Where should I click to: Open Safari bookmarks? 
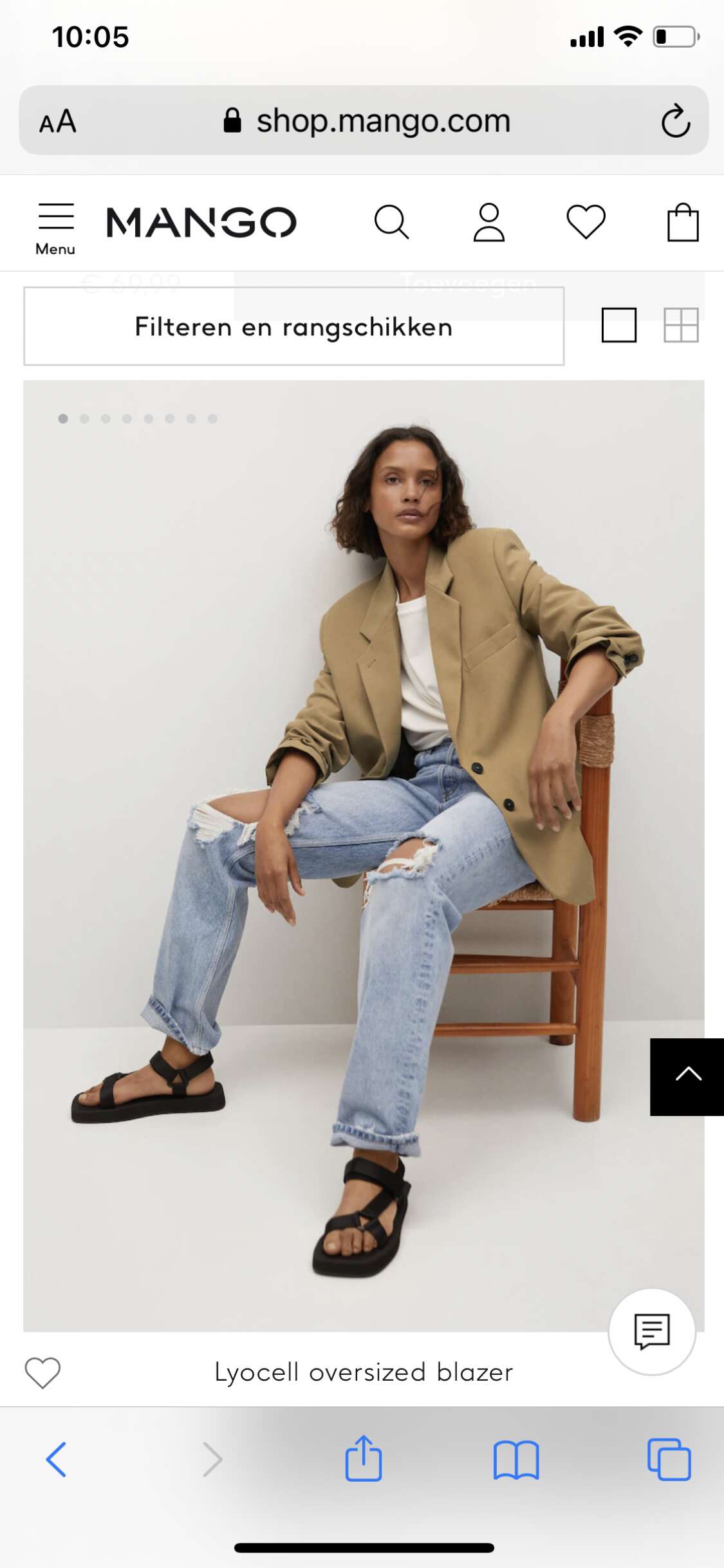516,1460
